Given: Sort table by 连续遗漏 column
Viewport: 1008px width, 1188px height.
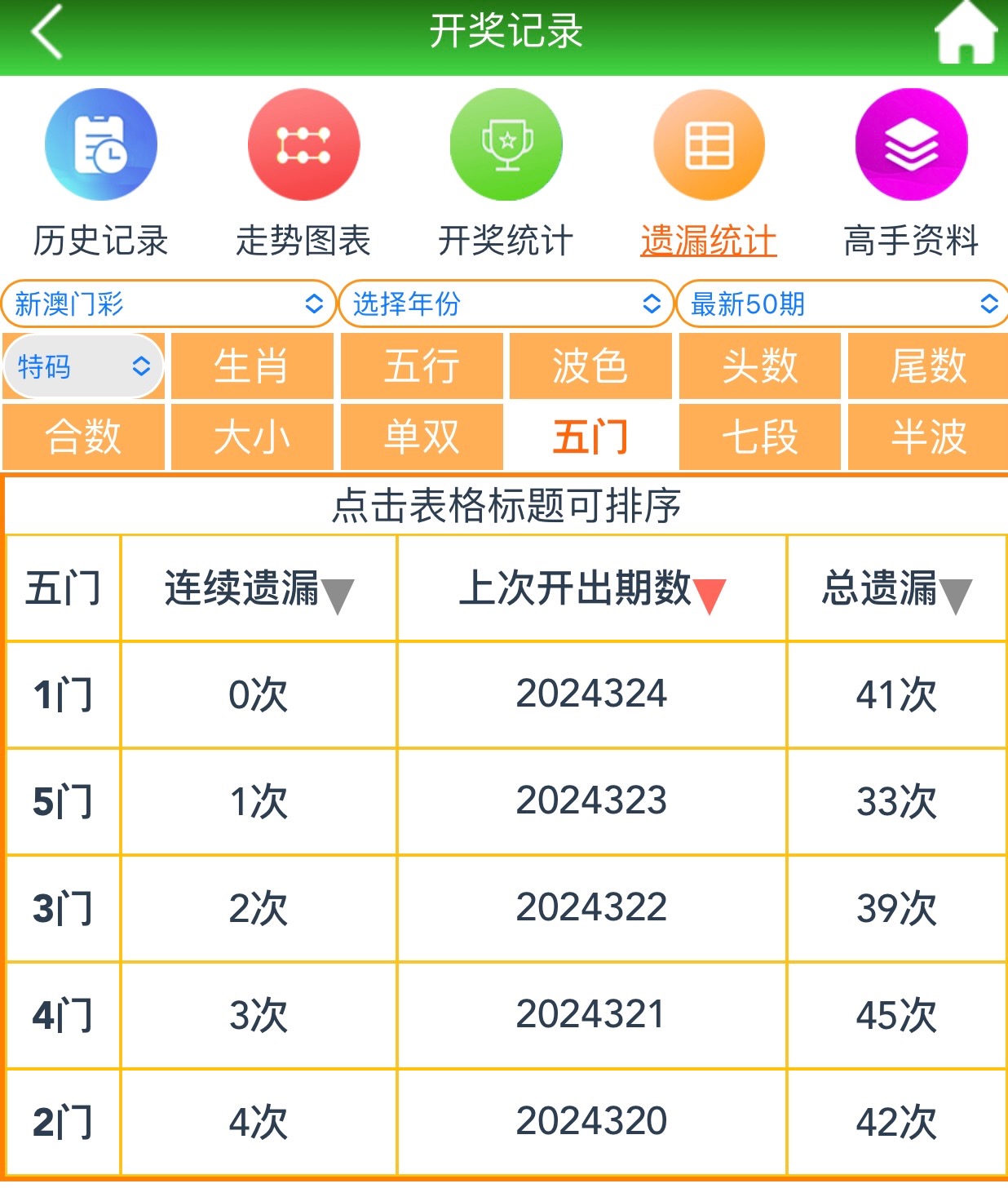Looking at the screenshot, I should click(x=259, y=588).
